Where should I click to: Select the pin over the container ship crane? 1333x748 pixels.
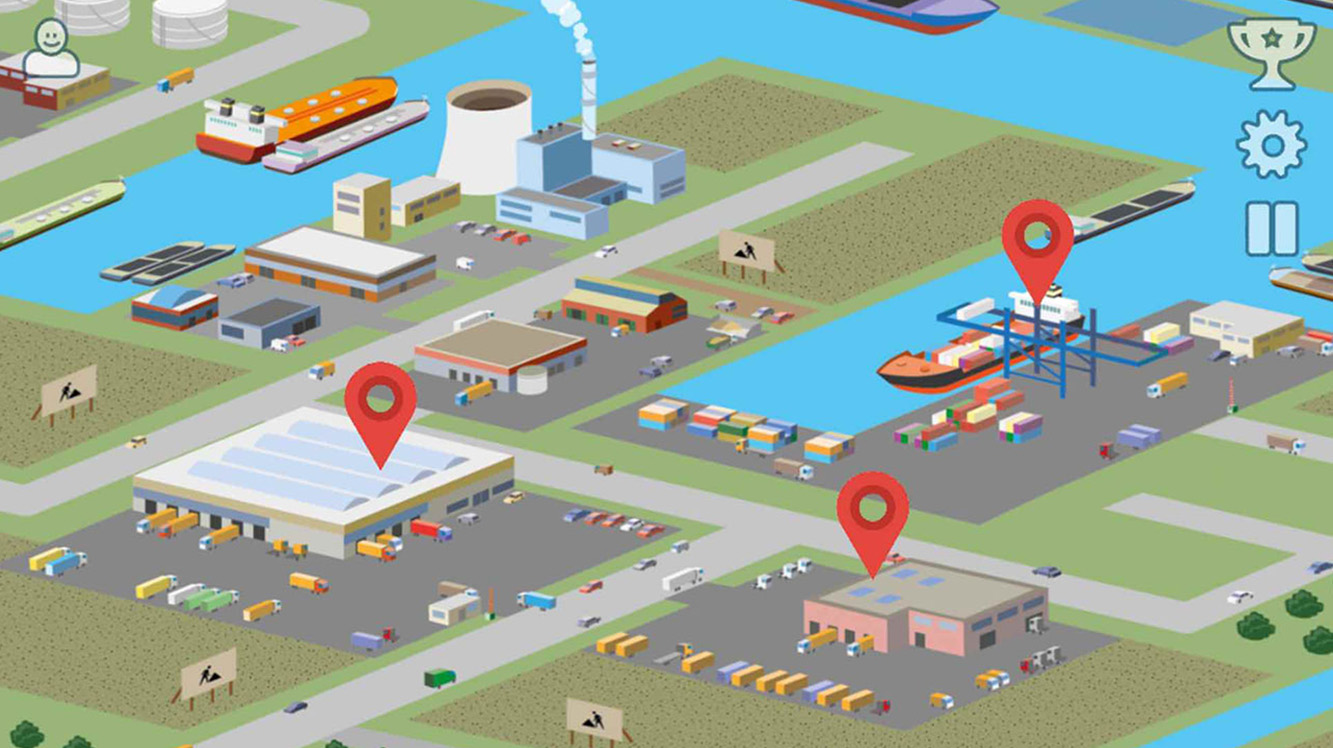coord(1037,241)
